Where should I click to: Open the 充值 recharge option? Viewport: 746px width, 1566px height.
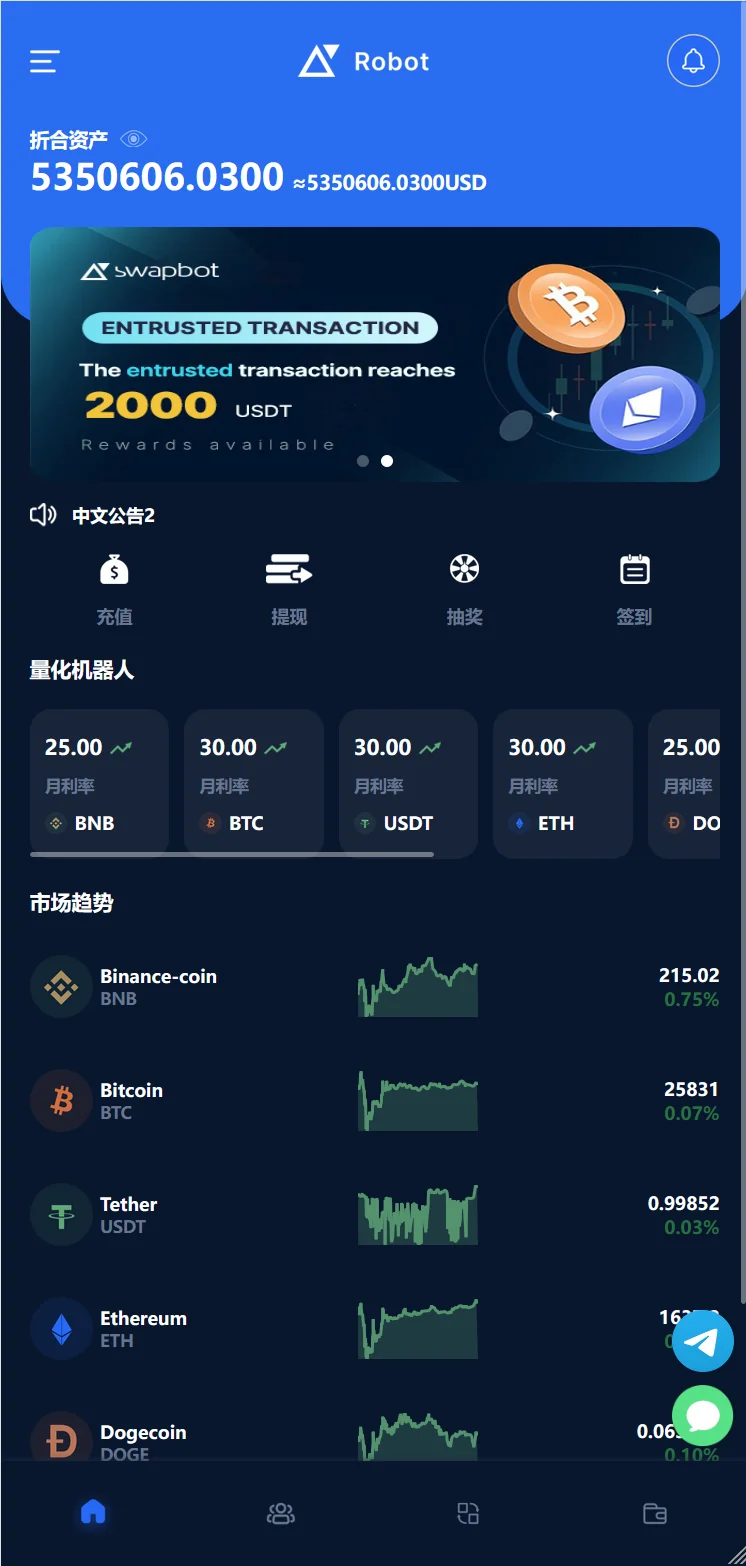tap(114, 589)
